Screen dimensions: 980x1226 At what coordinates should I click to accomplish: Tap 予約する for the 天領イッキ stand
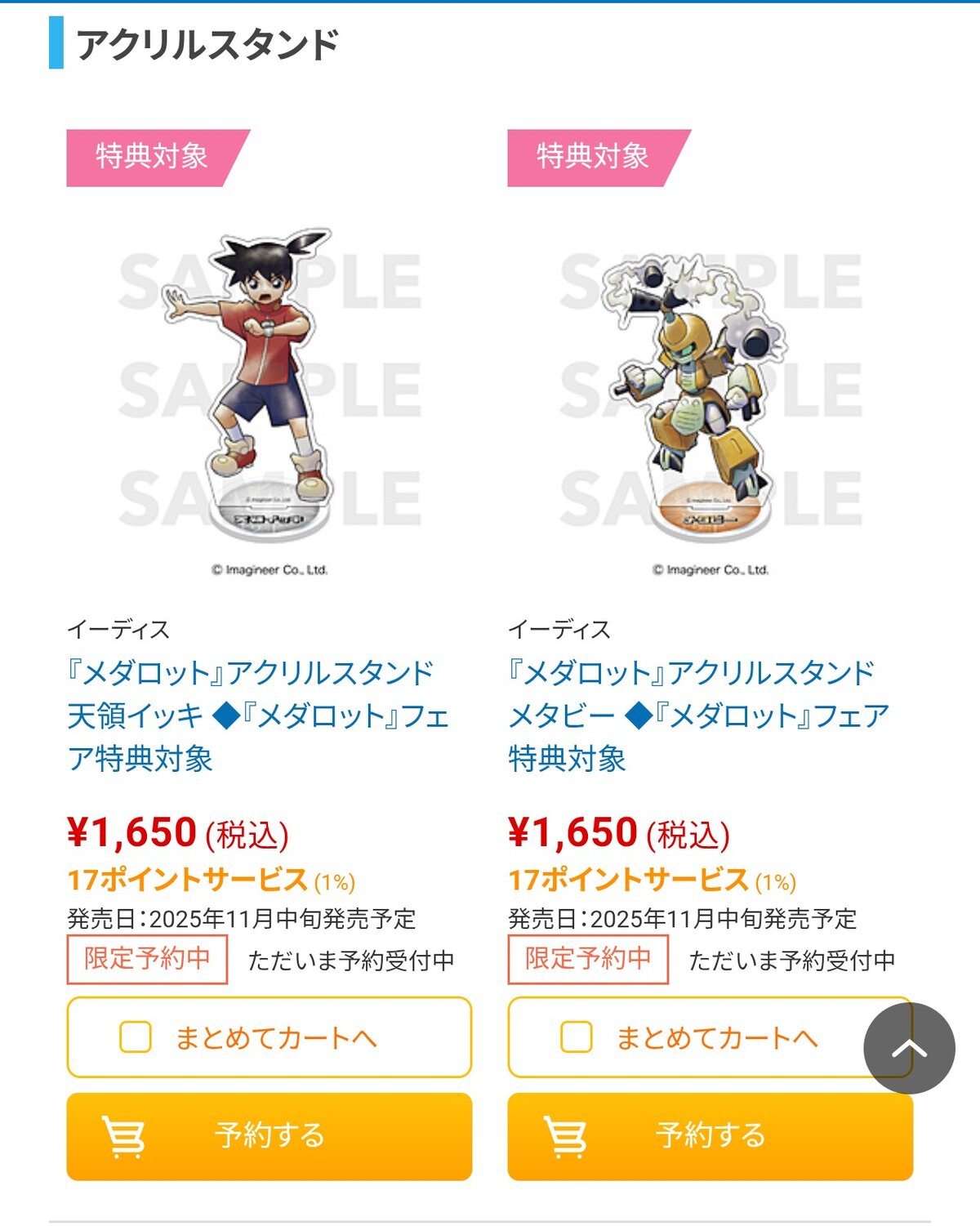[x=269, y=1136]
